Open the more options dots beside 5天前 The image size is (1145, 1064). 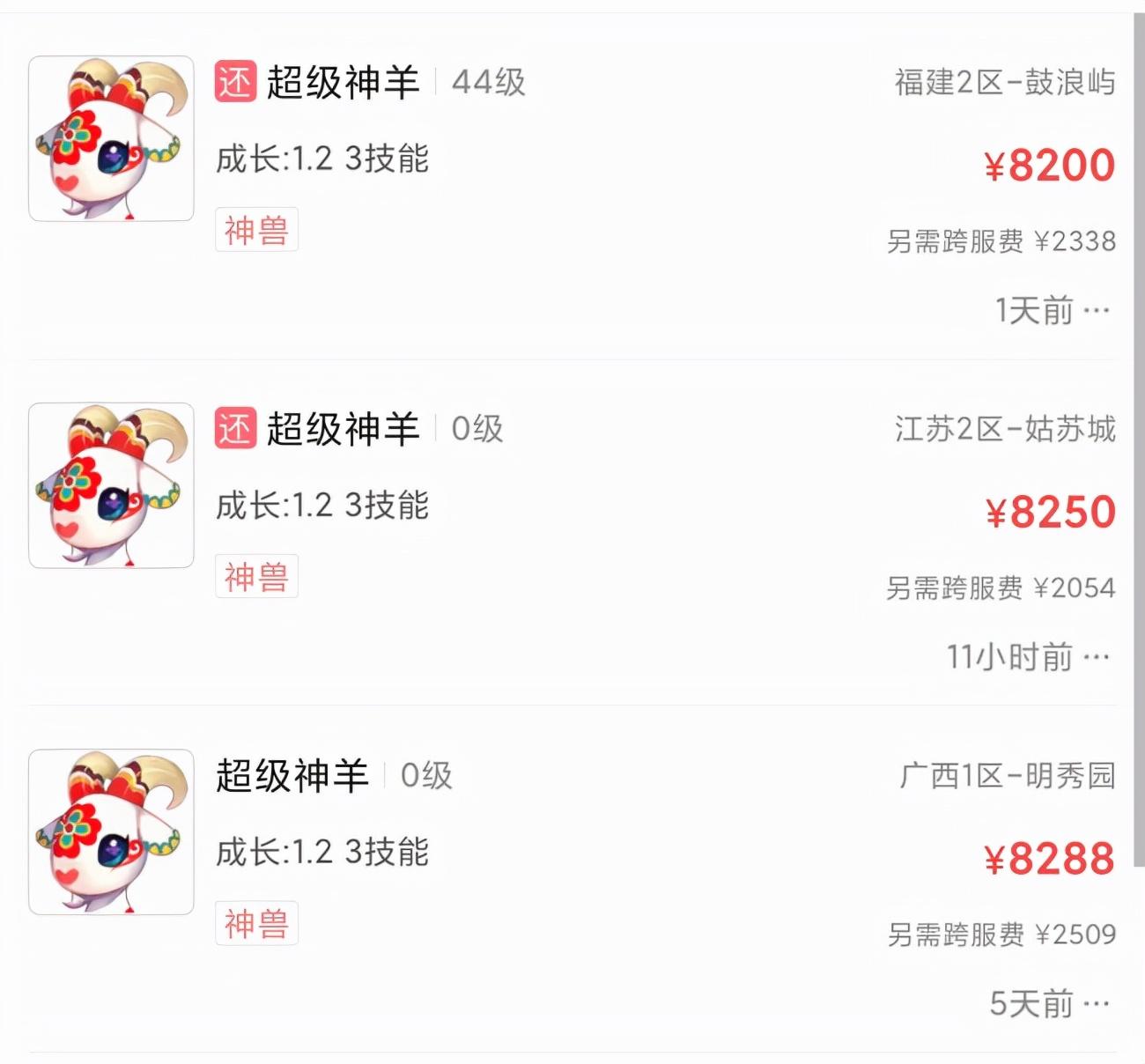[x=1097, y=1004]
